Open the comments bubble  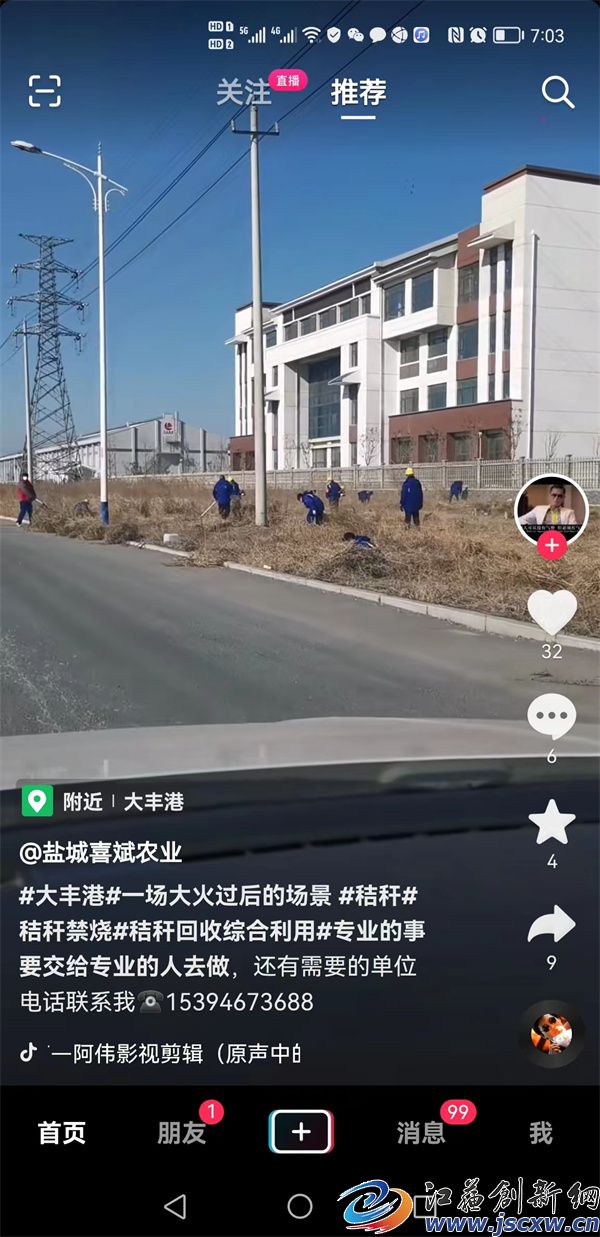click(552, 718)
